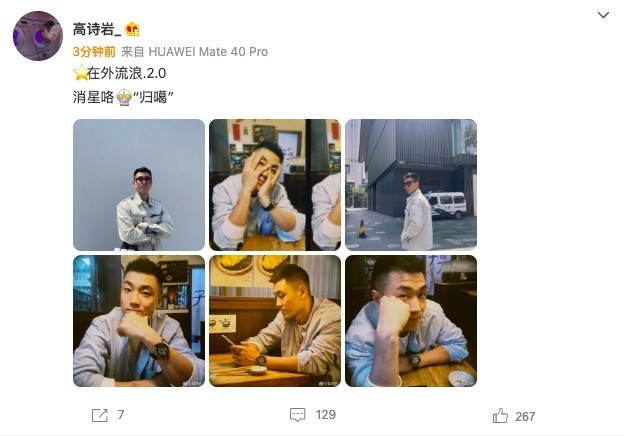The image size is (624, 436).
Task: Open photo of man resting head on hand
Action: point(410,320)
